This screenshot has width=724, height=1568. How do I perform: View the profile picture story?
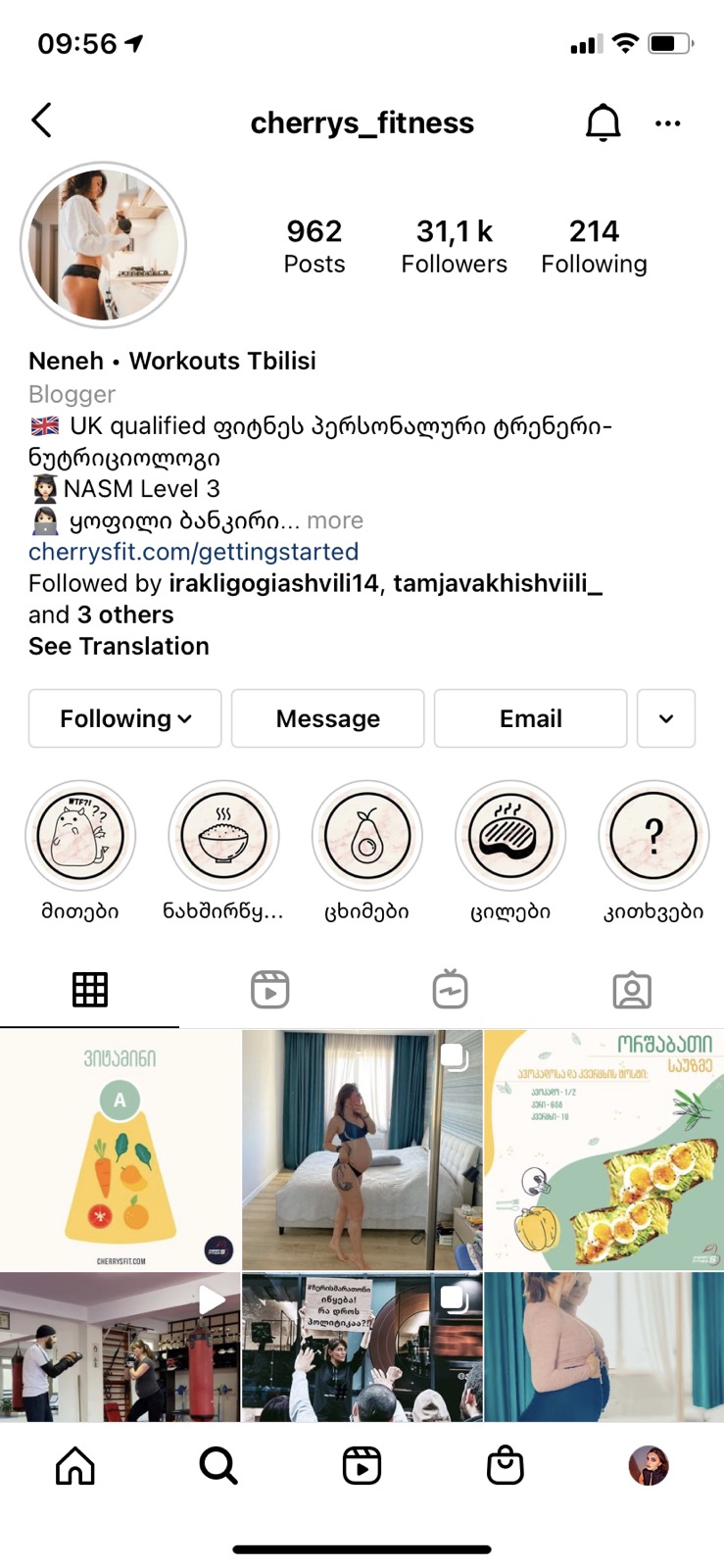(x=104, y=245)
